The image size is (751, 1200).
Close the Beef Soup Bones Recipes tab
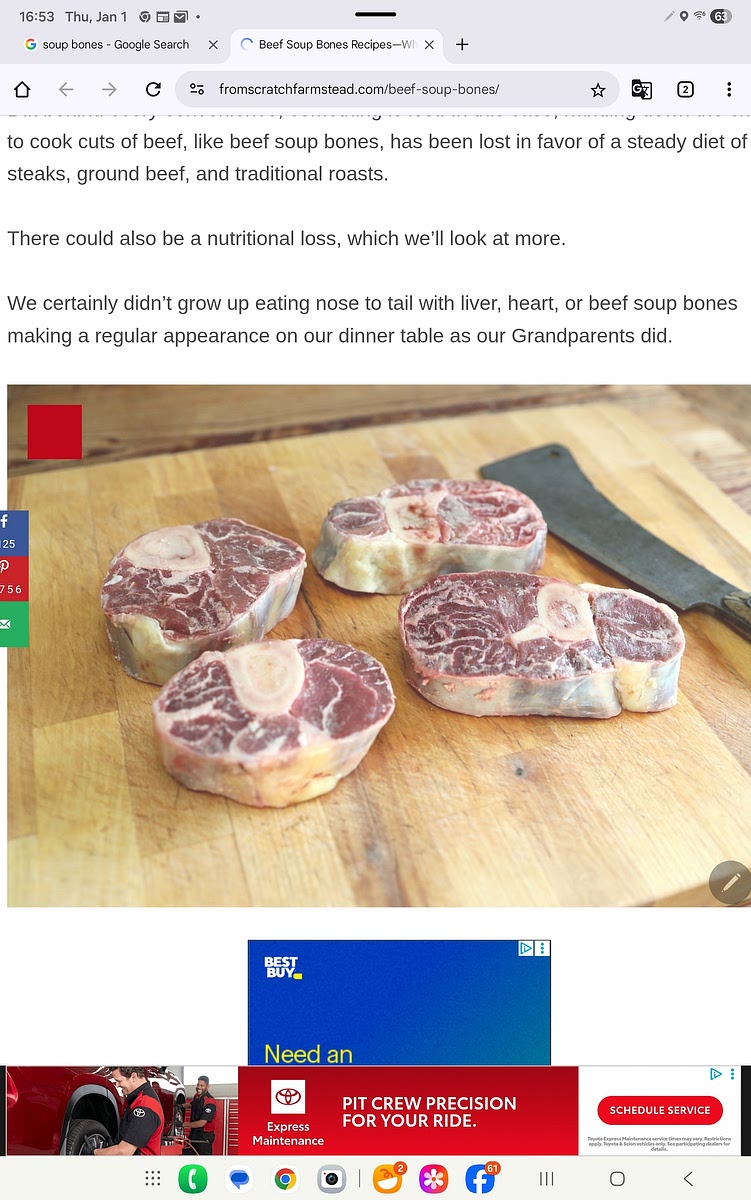pyautogui.click(x=429, y=45)
